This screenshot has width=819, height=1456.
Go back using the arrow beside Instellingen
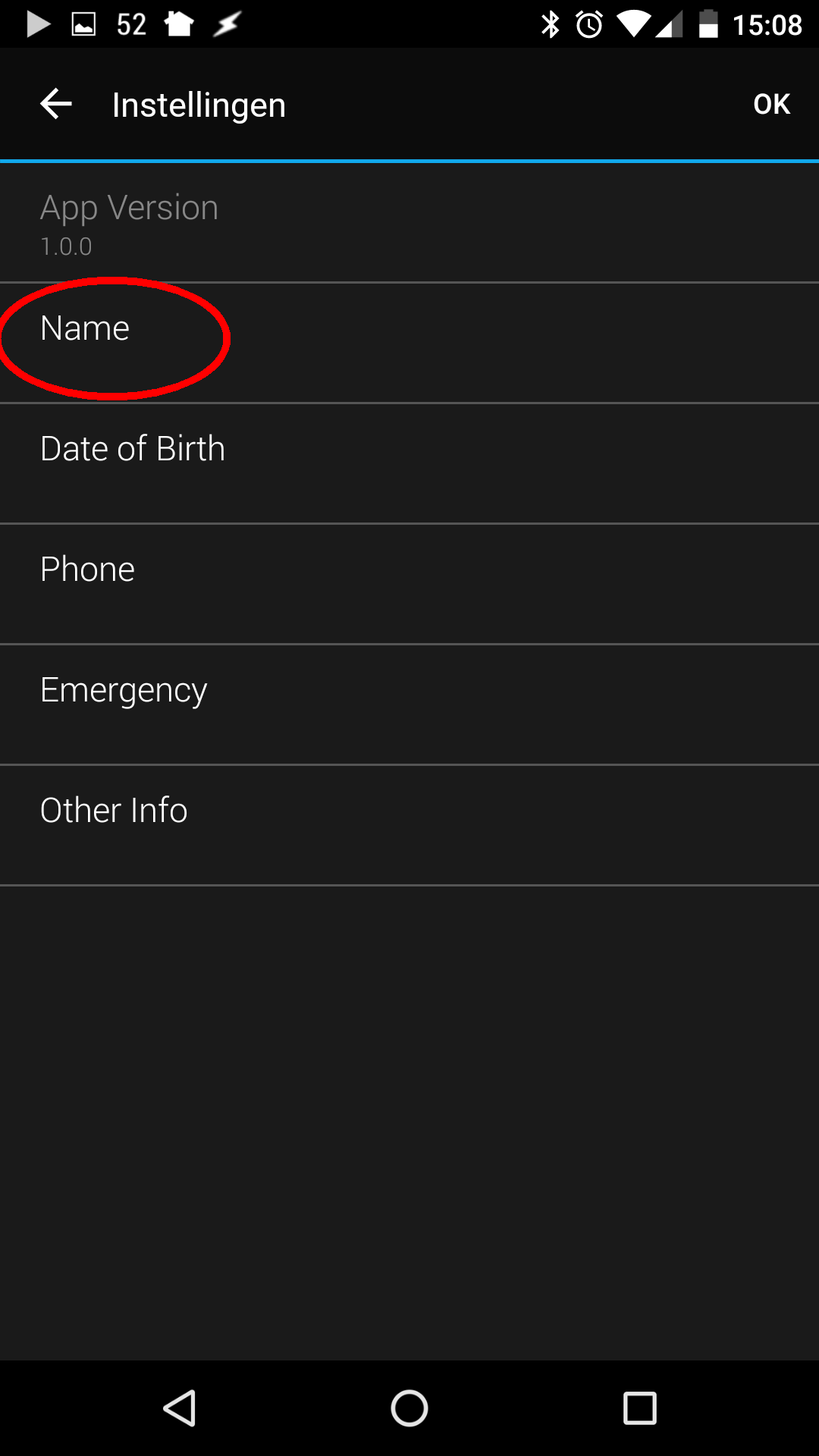[x=55, y=104]
